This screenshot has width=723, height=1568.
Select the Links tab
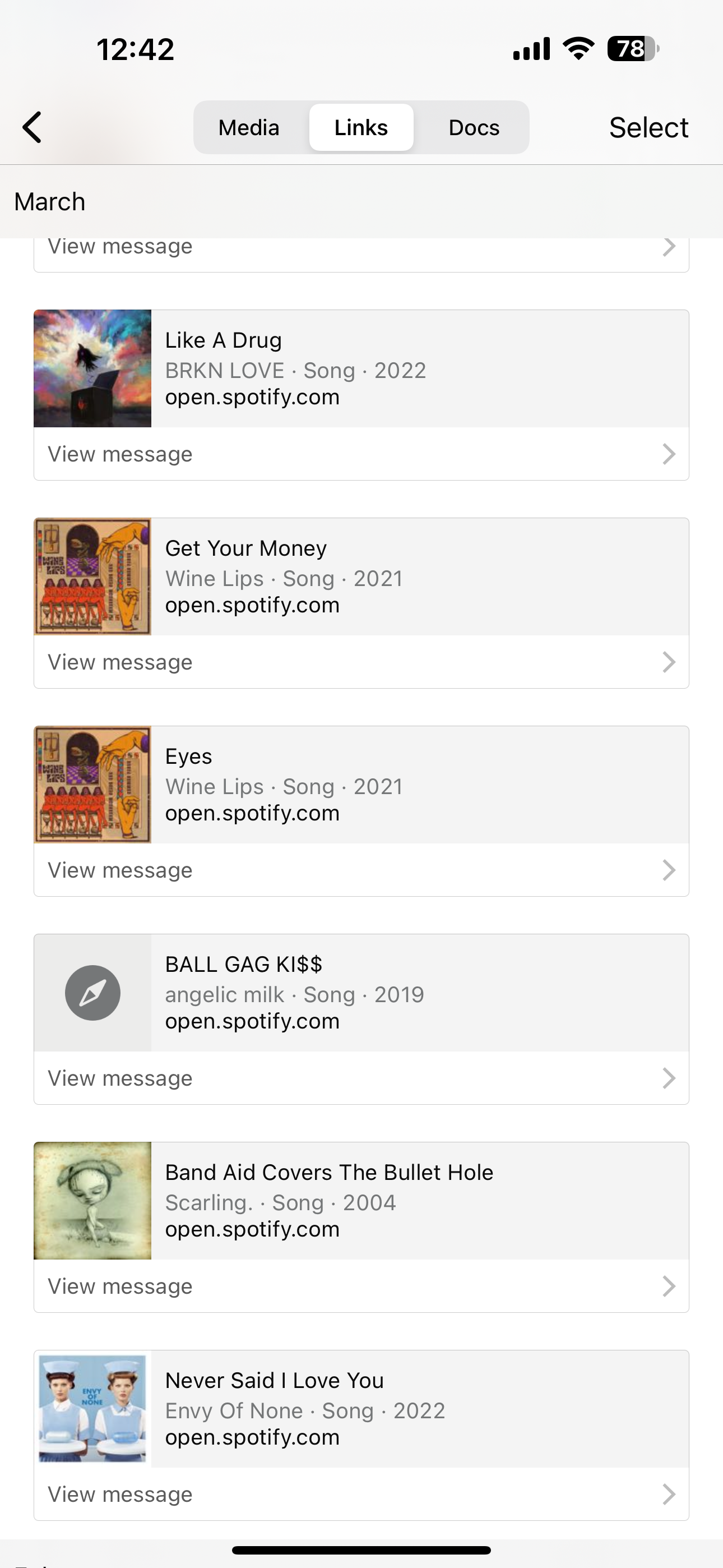pyautogui.click(x=361, y=127)
